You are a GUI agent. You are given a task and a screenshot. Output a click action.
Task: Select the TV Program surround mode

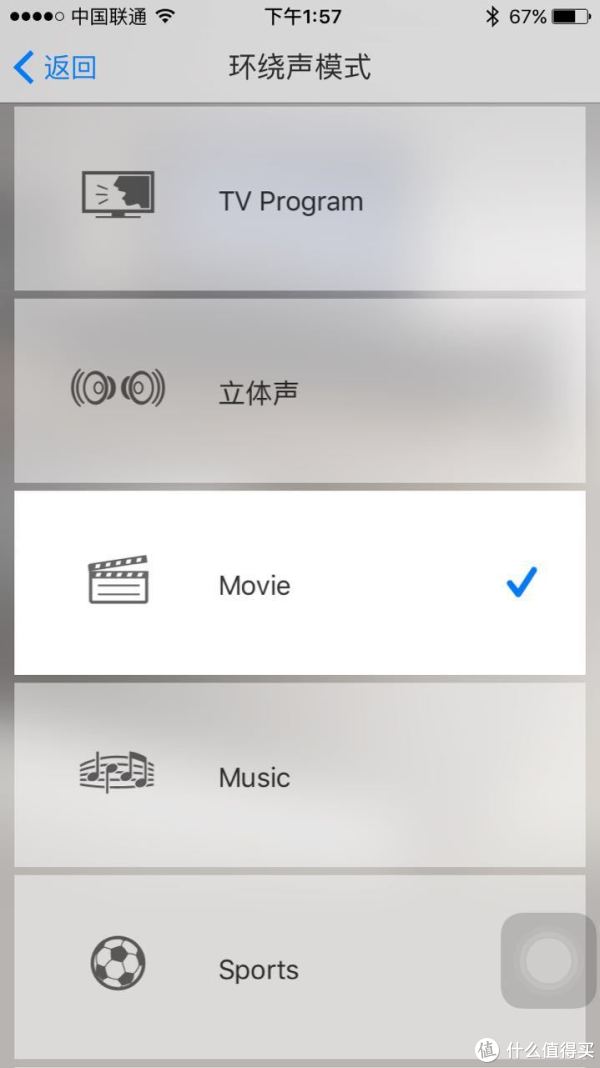pos(300,198)
